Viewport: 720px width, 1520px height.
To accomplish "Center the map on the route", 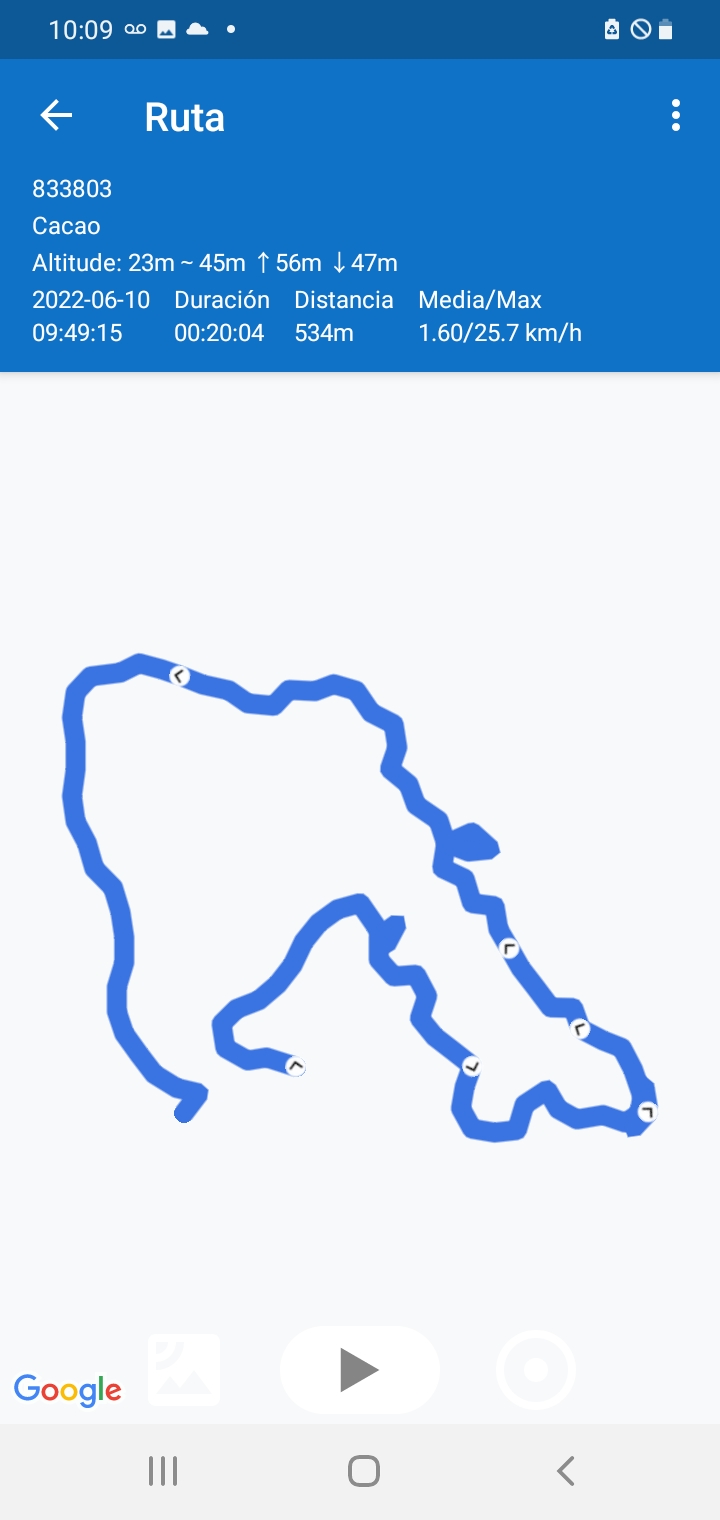I will point(536,1369).
